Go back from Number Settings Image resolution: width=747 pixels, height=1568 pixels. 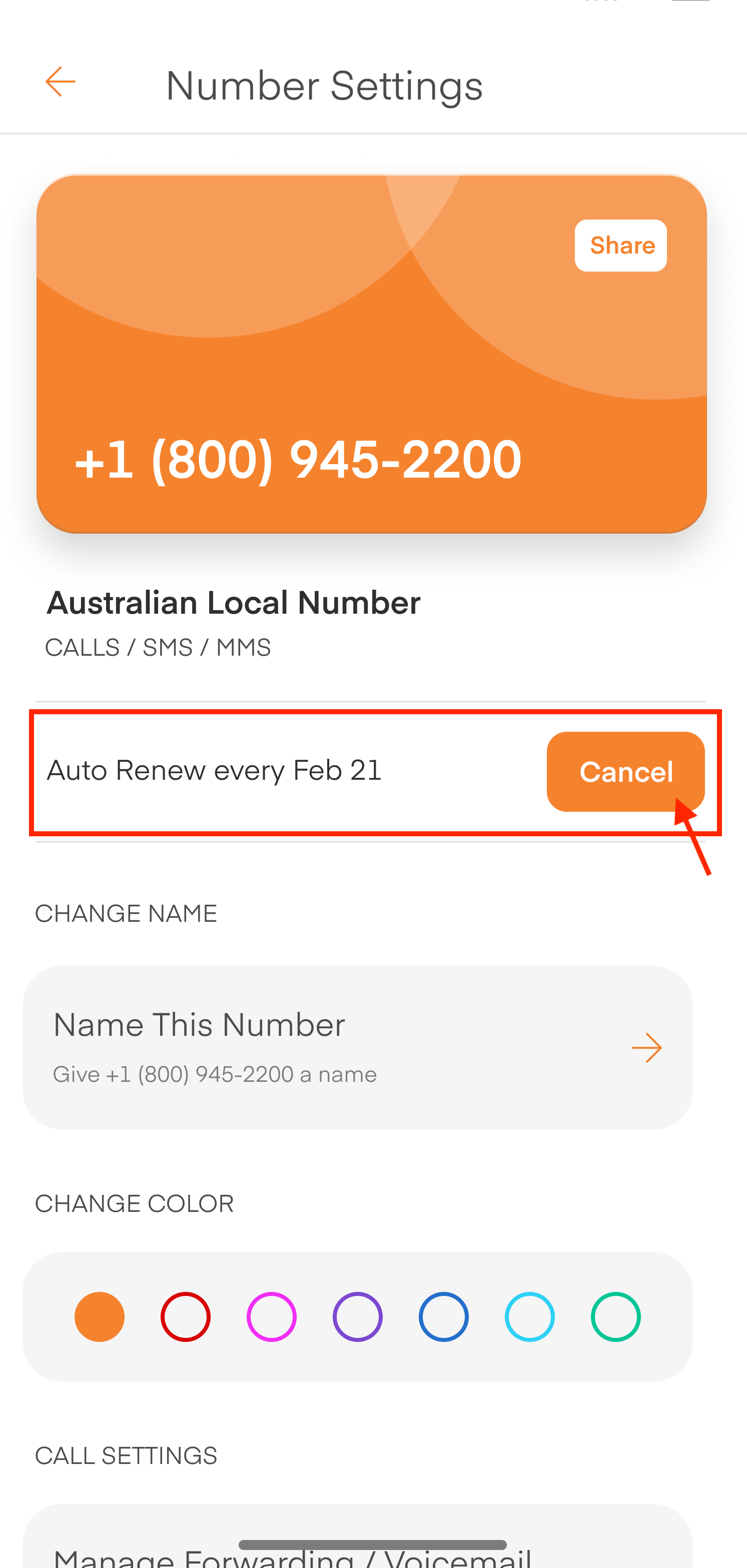click(60, 82)
